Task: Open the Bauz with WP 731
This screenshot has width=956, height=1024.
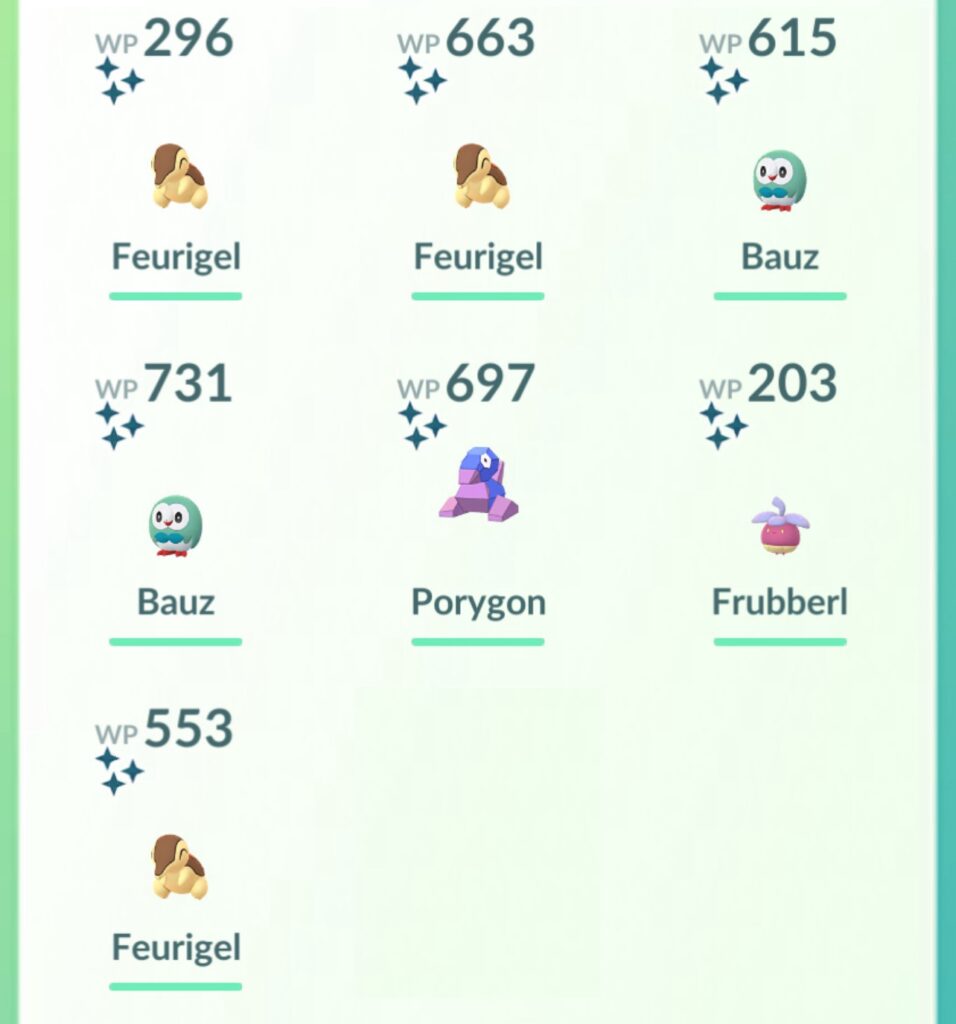Action: tap(175, 525)
